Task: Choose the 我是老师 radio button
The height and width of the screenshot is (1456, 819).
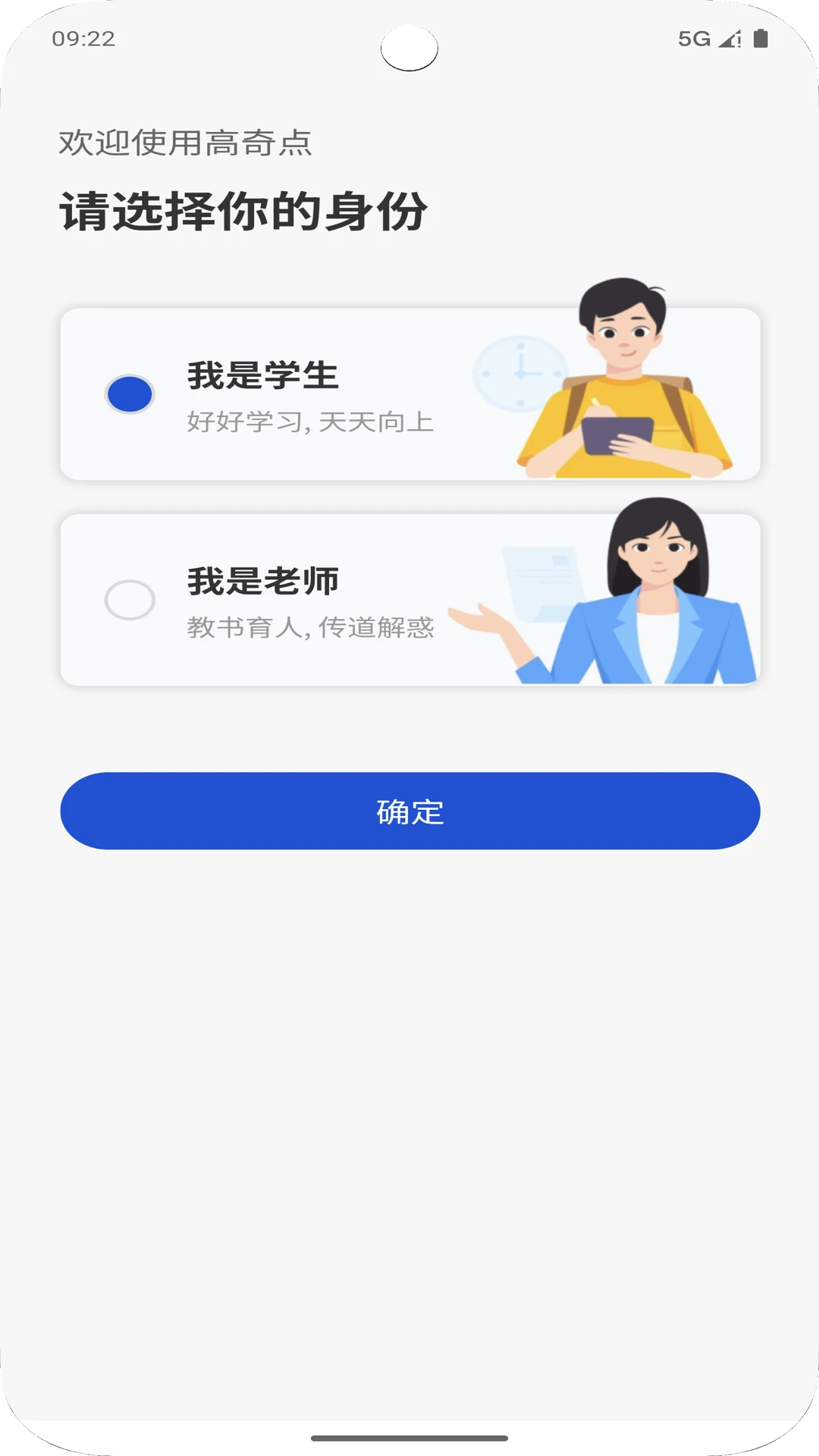Action: point(130,600)
